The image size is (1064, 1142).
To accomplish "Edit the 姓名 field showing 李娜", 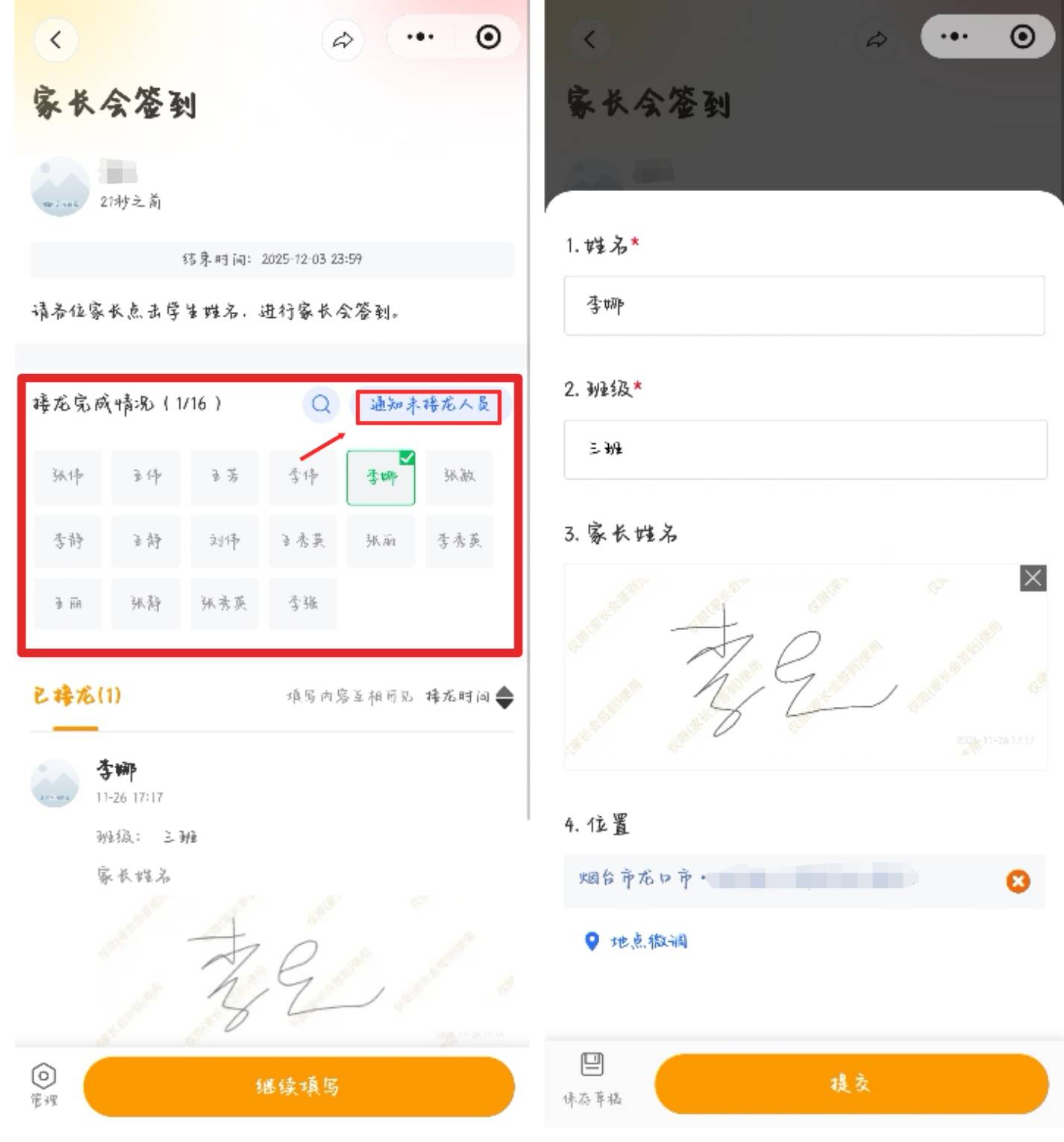I will pyautogui.click(x=804, y=305).
